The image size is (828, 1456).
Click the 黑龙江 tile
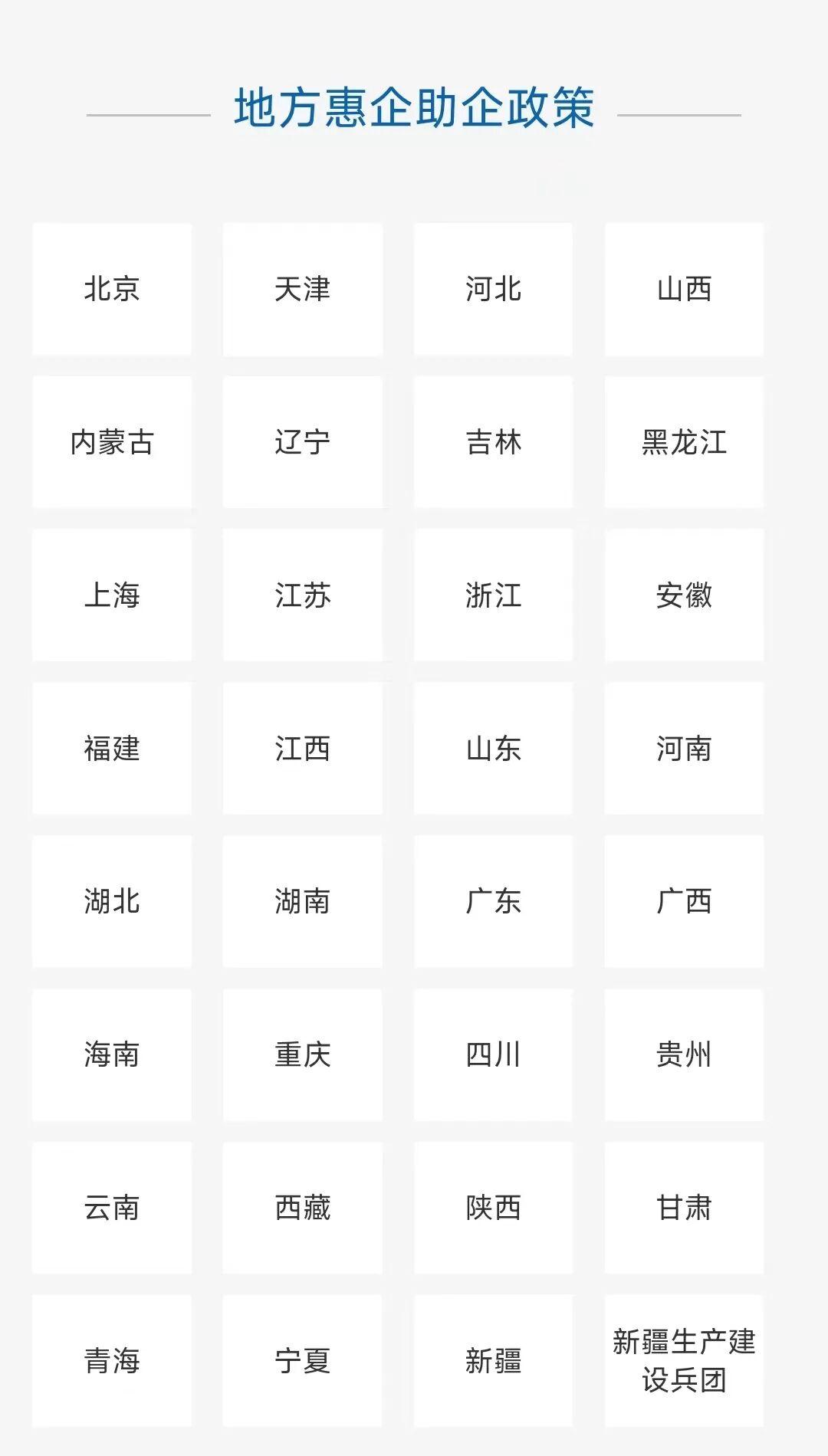pyautogui.click(x=685, y=441)
